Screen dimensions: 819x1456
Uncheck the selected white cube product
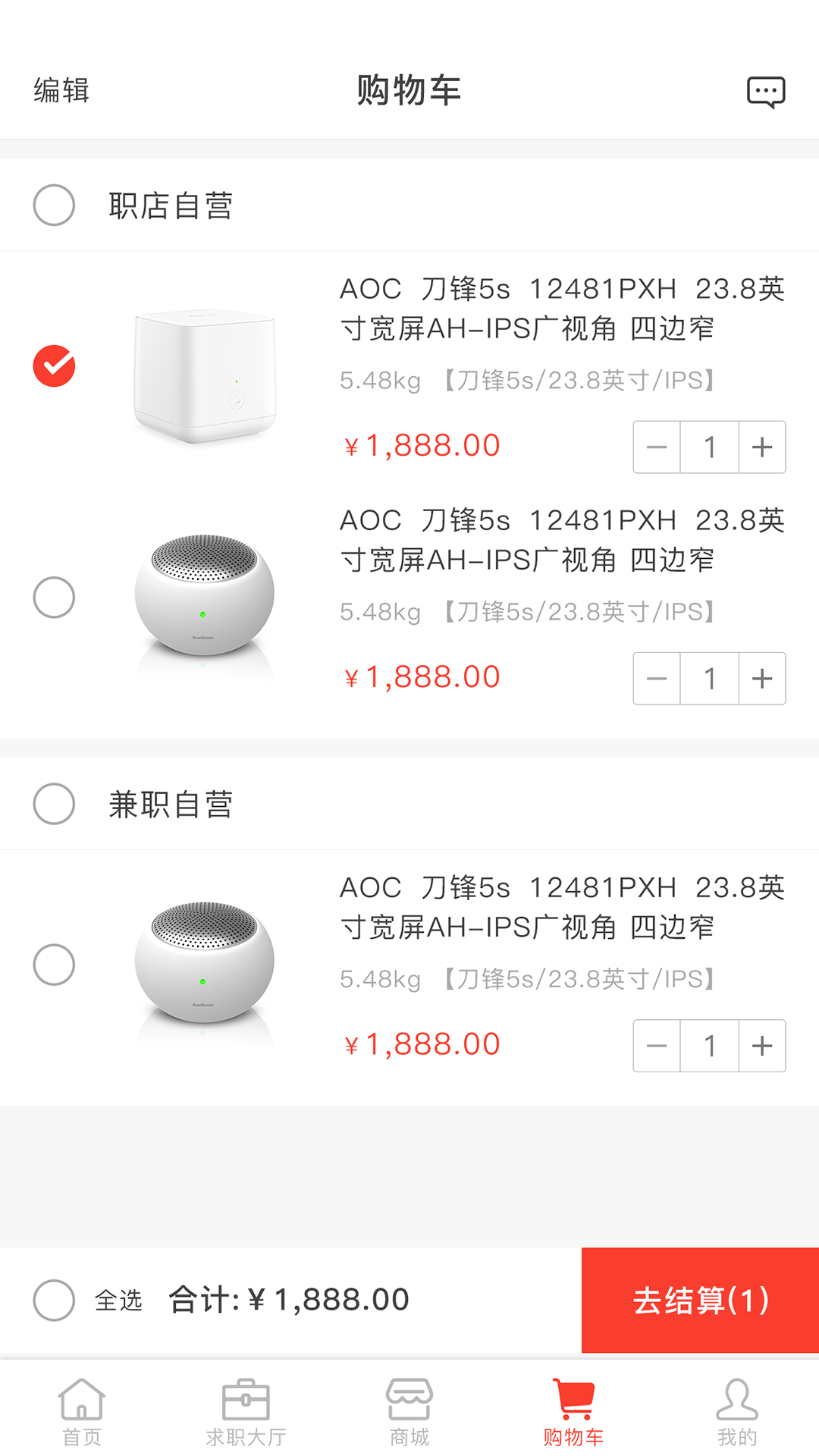coord(54,366)
